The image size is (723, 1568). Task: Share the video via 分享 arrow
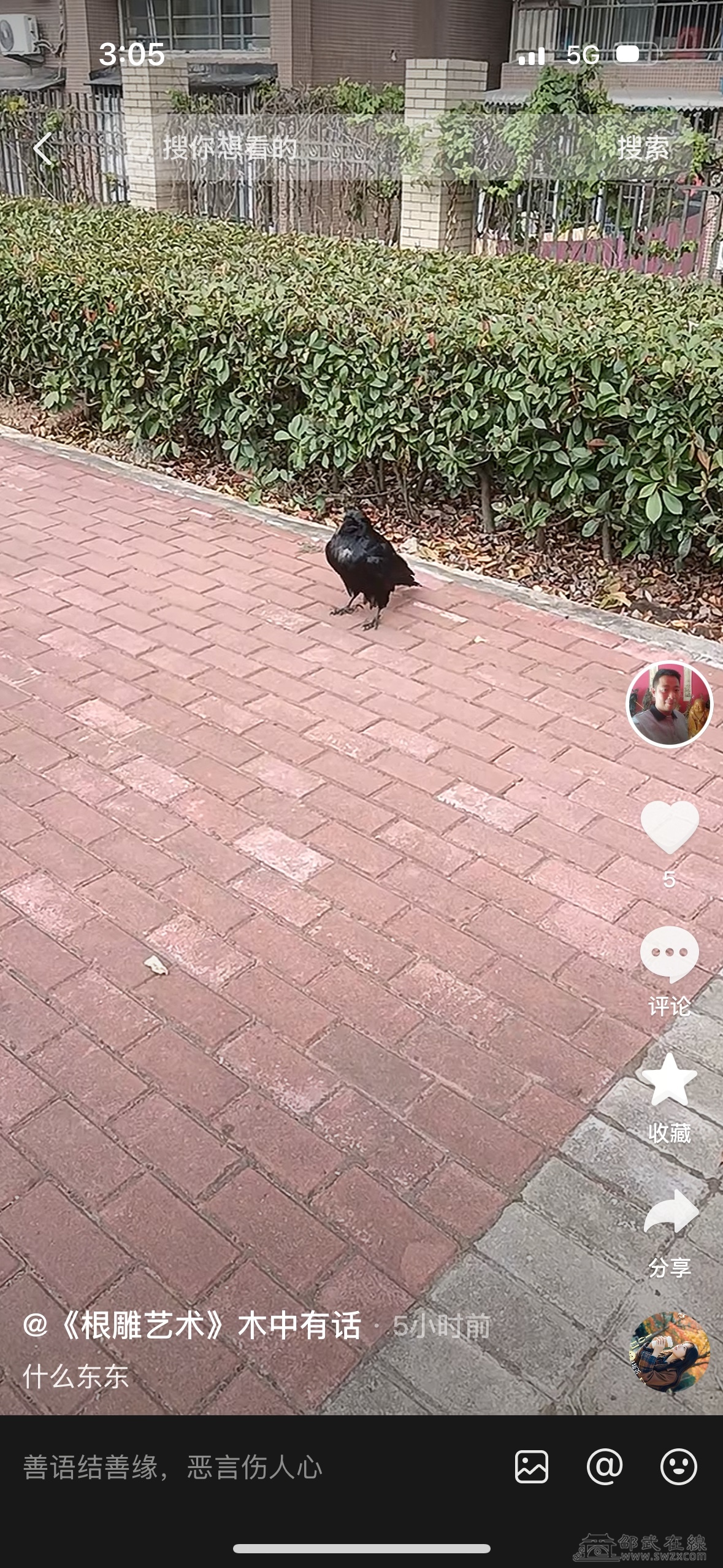point(670,1213)
